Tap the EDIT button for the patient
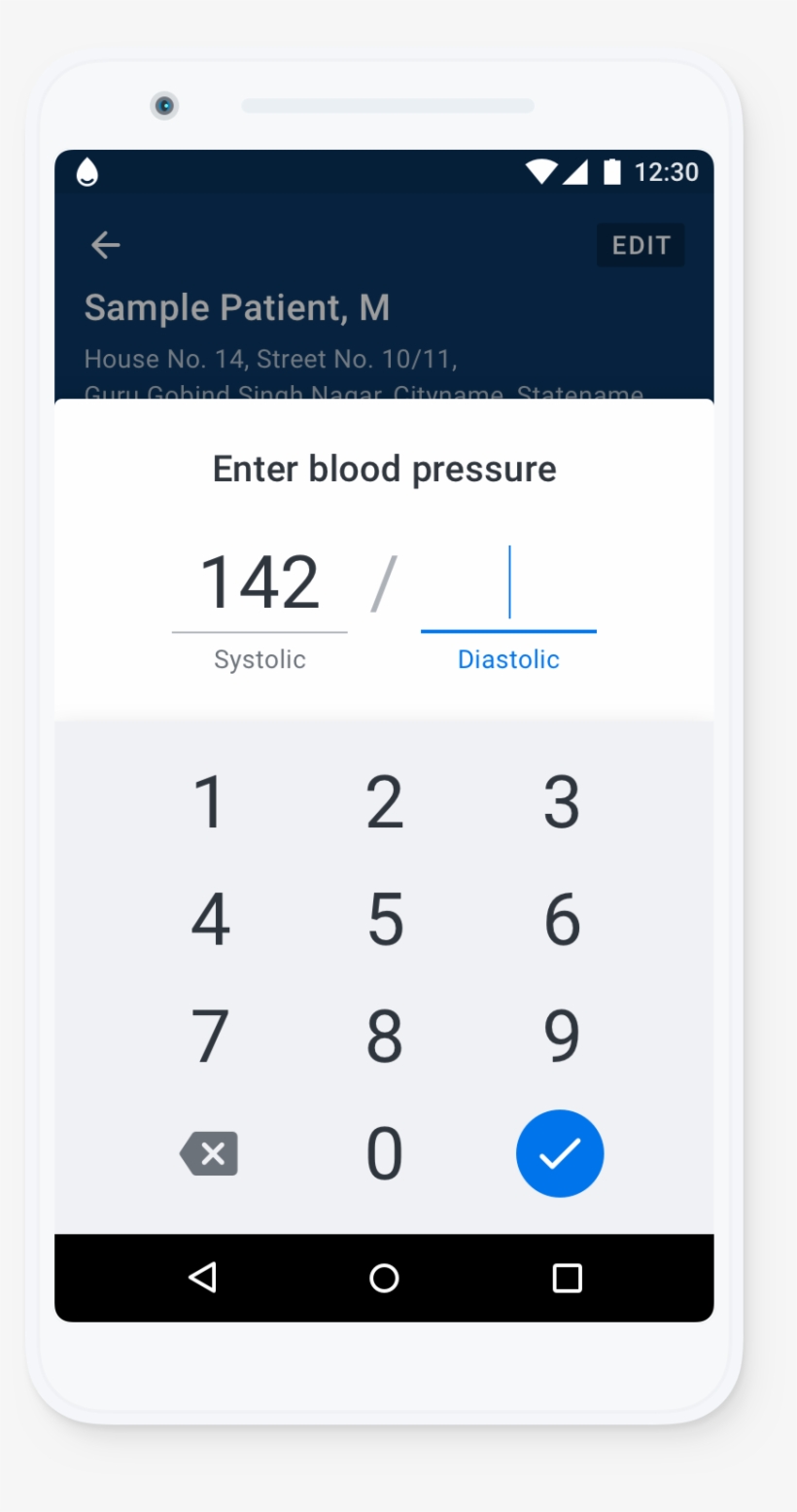The width and height of the screenshot is (797, 1512). pos(641,245)
